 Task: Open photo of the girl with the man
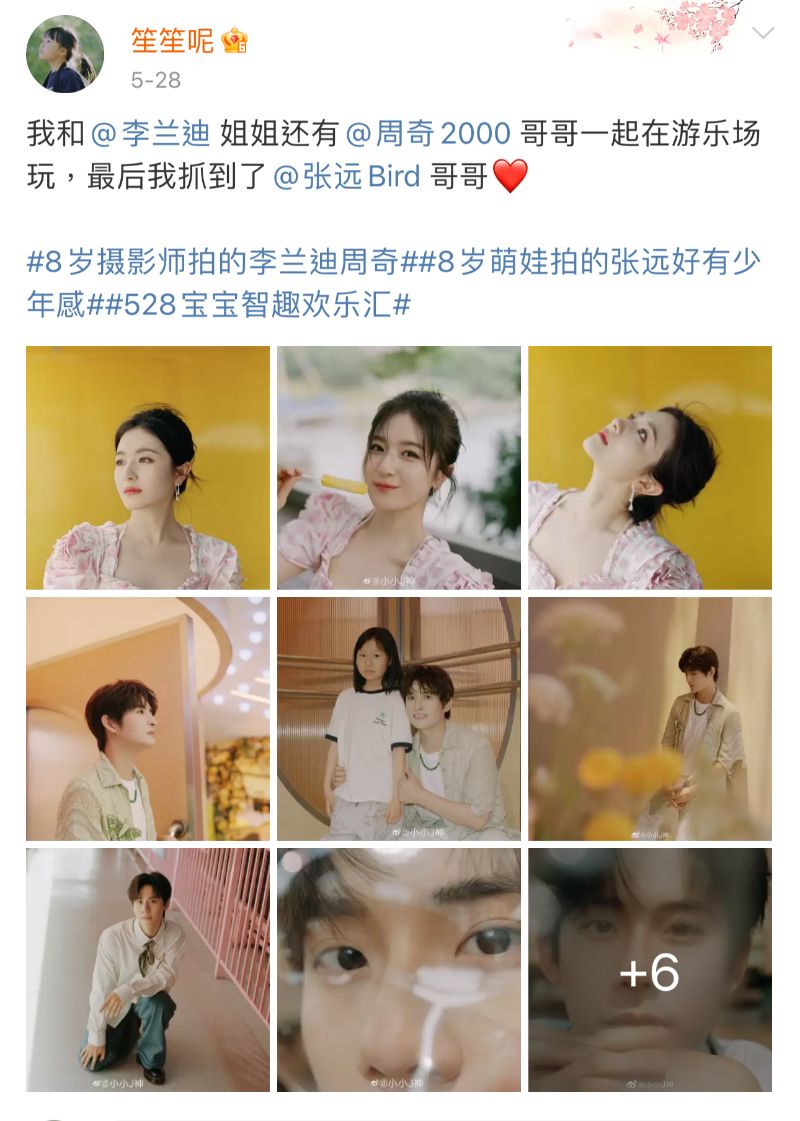coord(399,718)
